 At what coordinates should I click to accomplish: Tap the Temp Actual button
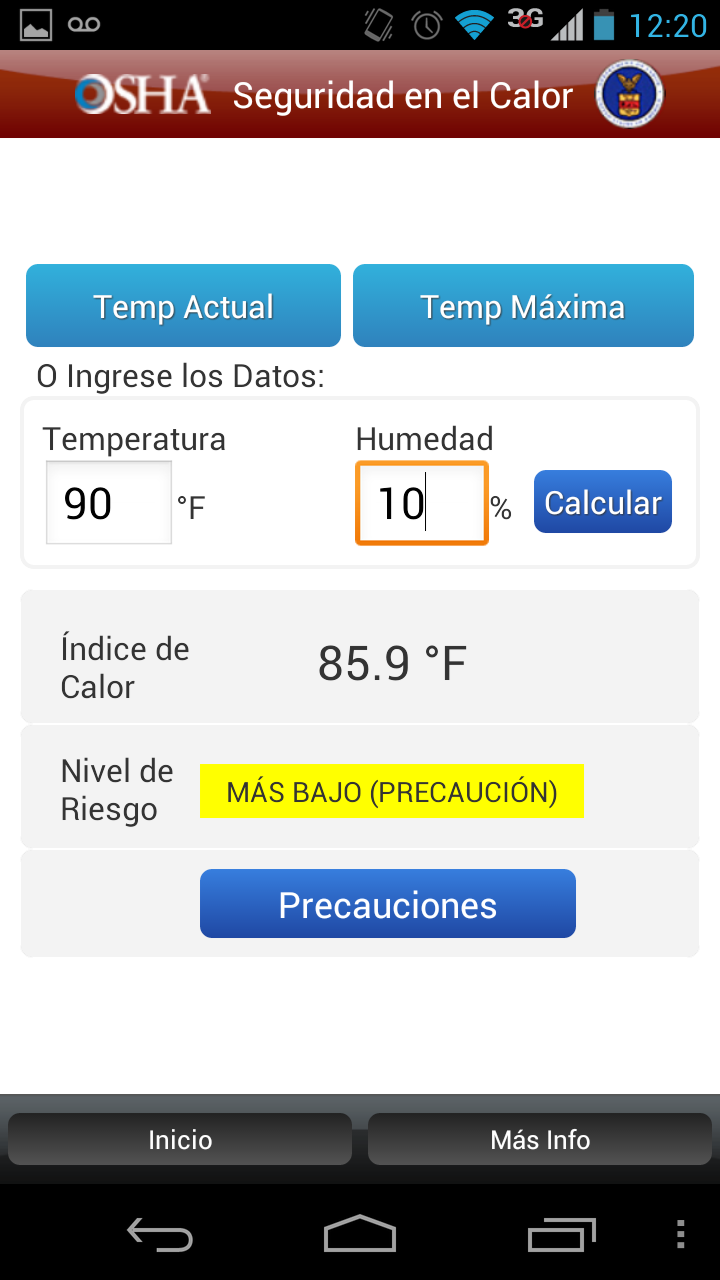[x=183, y=306]
